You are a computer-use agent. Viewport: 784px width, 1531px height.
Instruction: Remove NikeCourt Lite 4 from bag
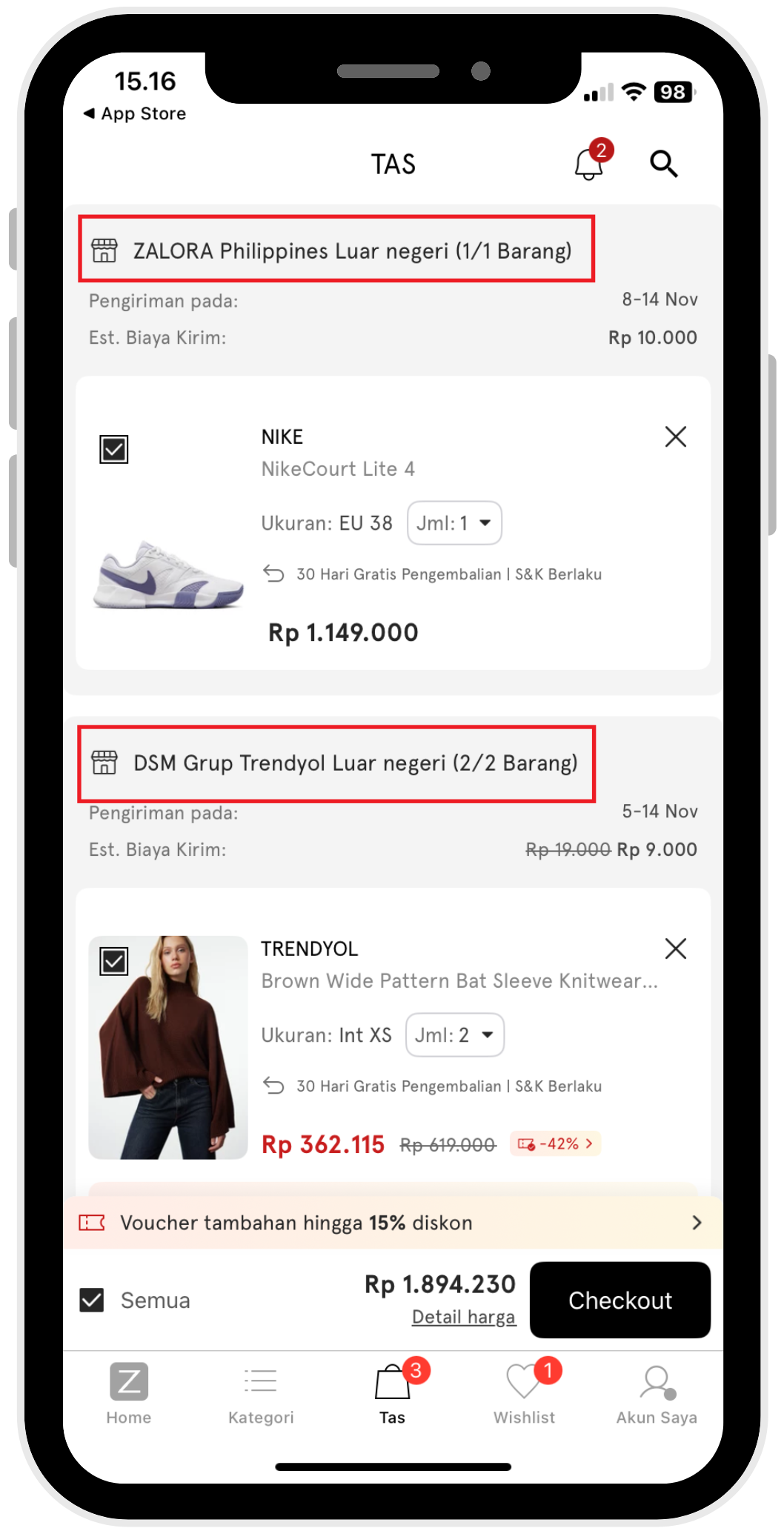pyautogui.click(x=675, y=436)
